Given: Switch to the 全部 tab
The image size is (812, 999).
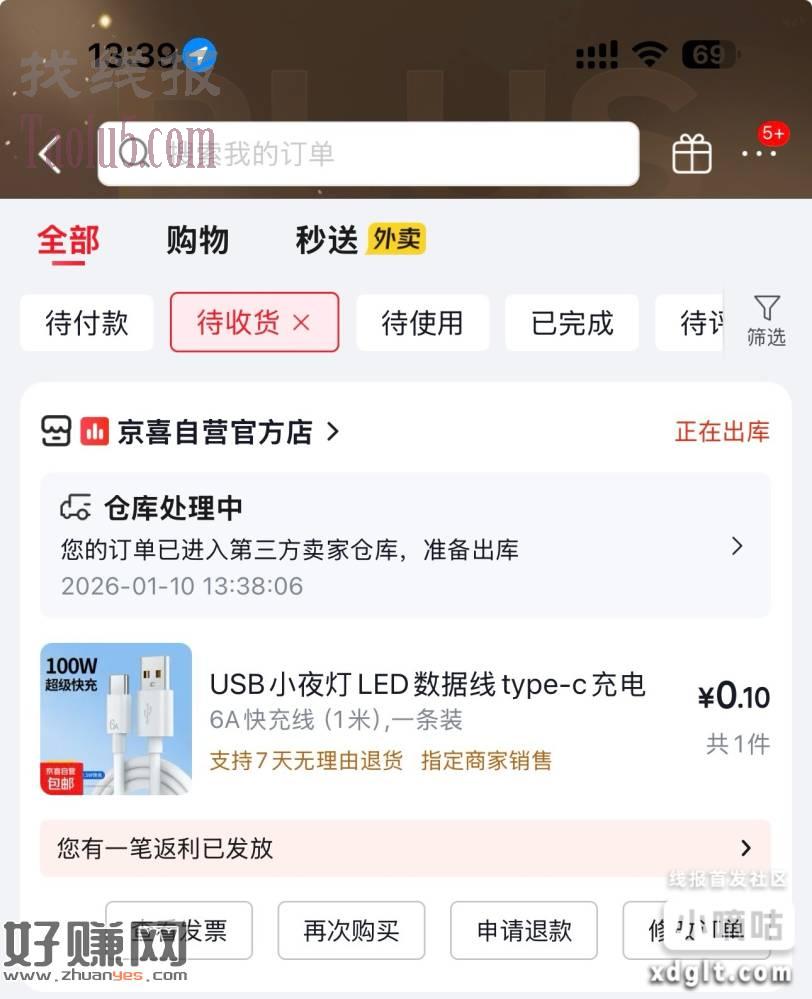Looking at the screenshot, I should pos(69,240).
